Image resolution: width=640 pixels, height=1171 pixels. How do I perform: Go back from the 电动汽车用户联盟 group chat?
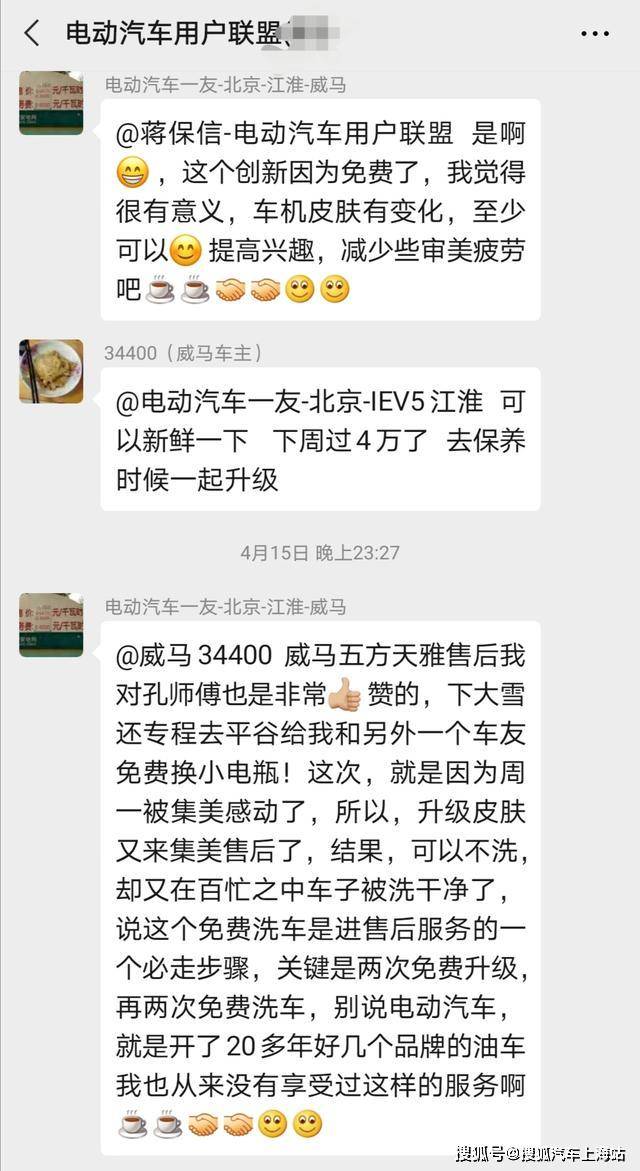click(x=31, y=34)
